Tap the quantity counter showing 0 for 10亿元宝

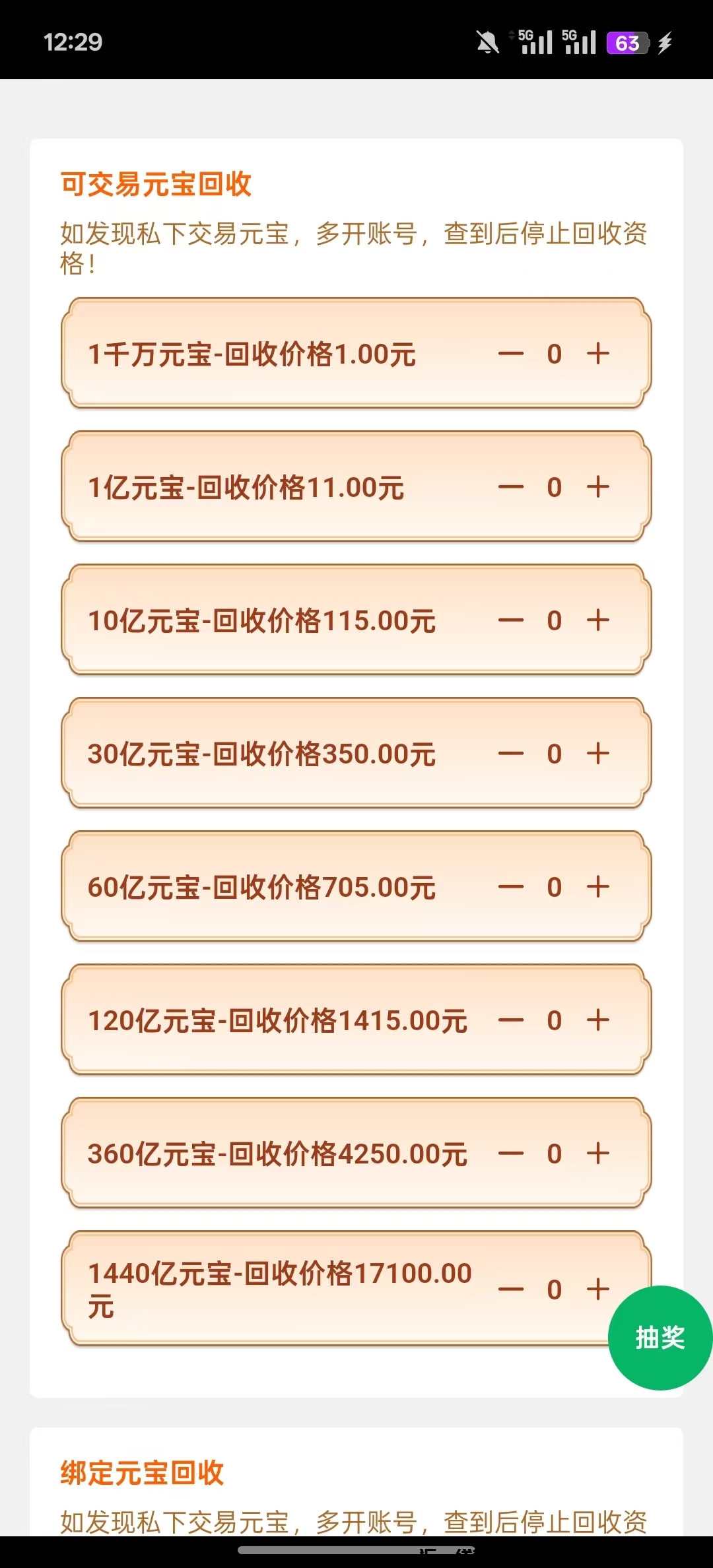pos(555,621)
